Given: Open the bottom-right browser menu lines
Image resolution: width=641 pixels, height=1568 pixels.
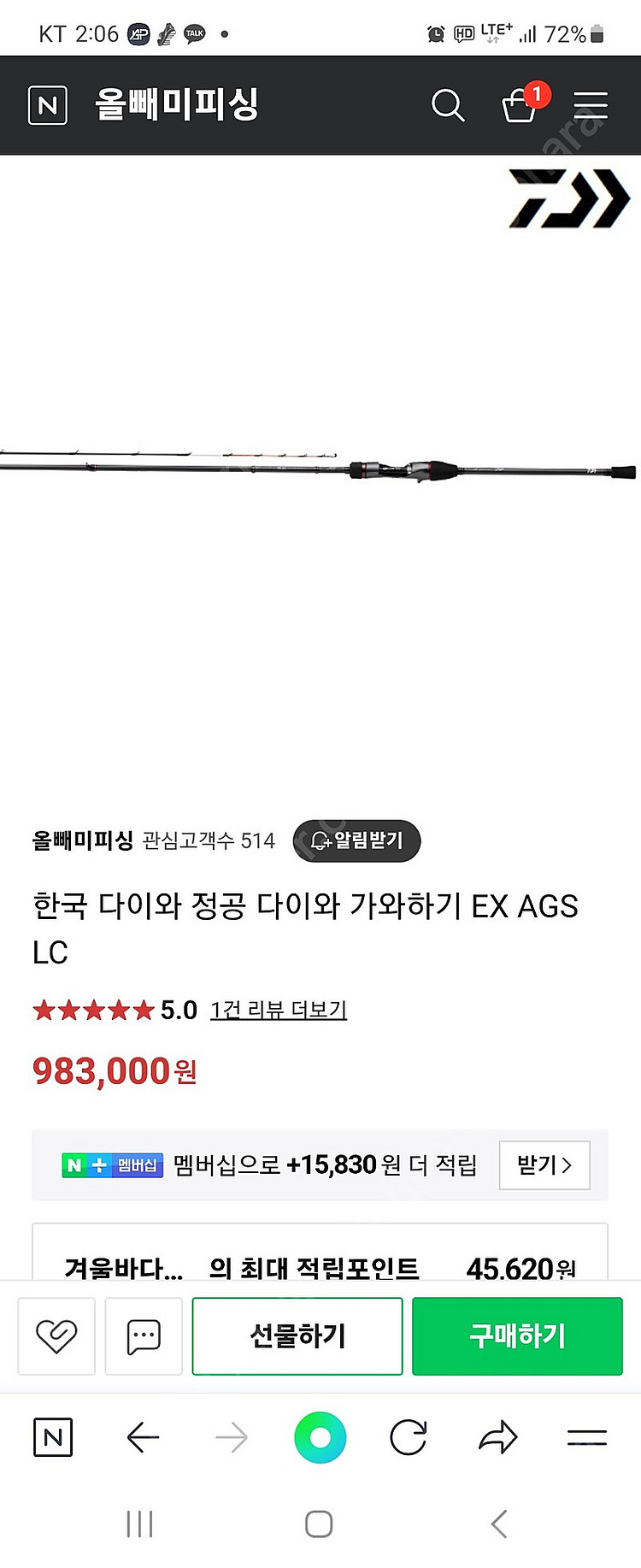Looking at the screenshot, I should click(587, 1437).
